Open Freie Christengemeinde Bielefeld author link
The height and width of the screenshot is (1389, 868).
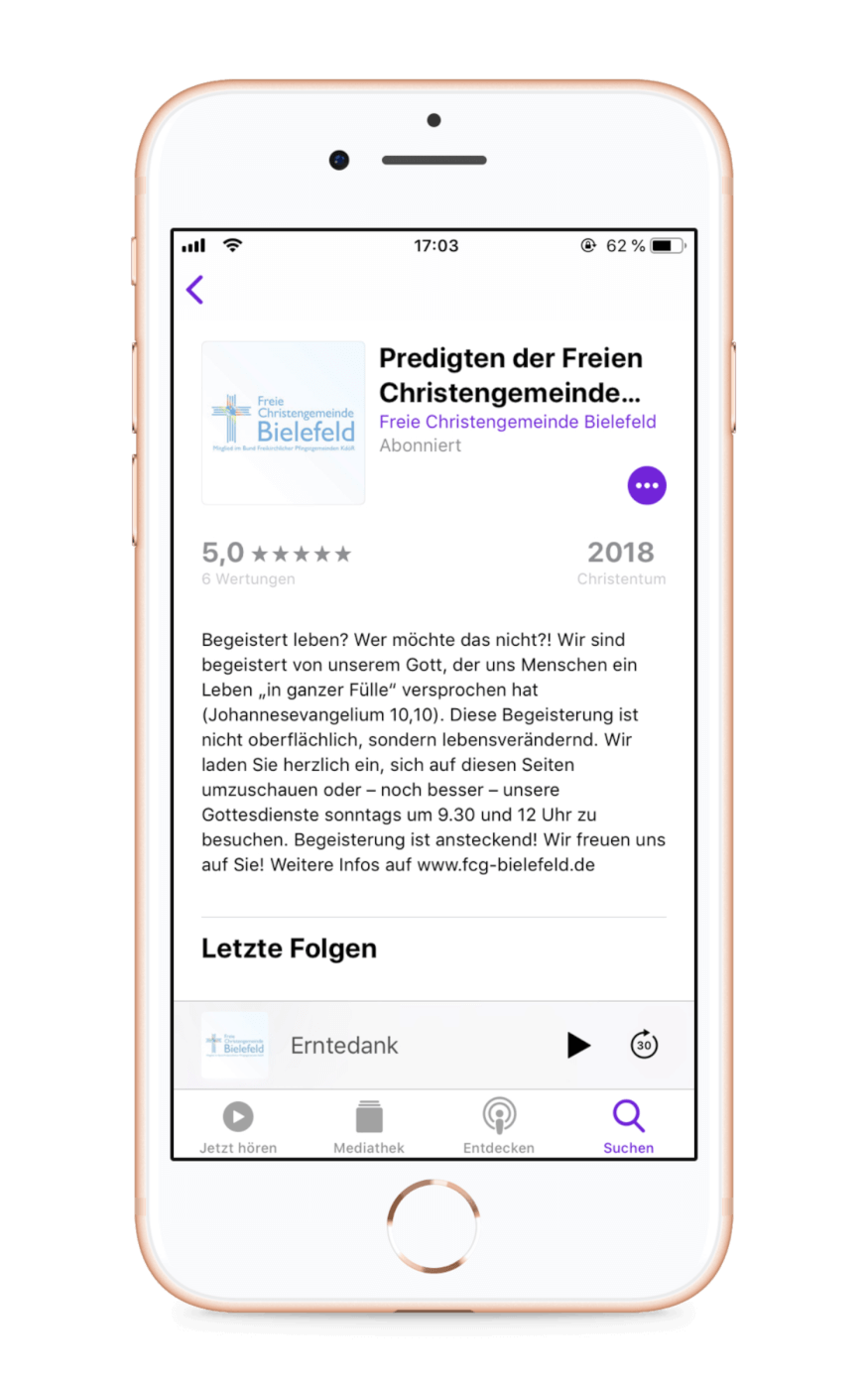(517, 422)
